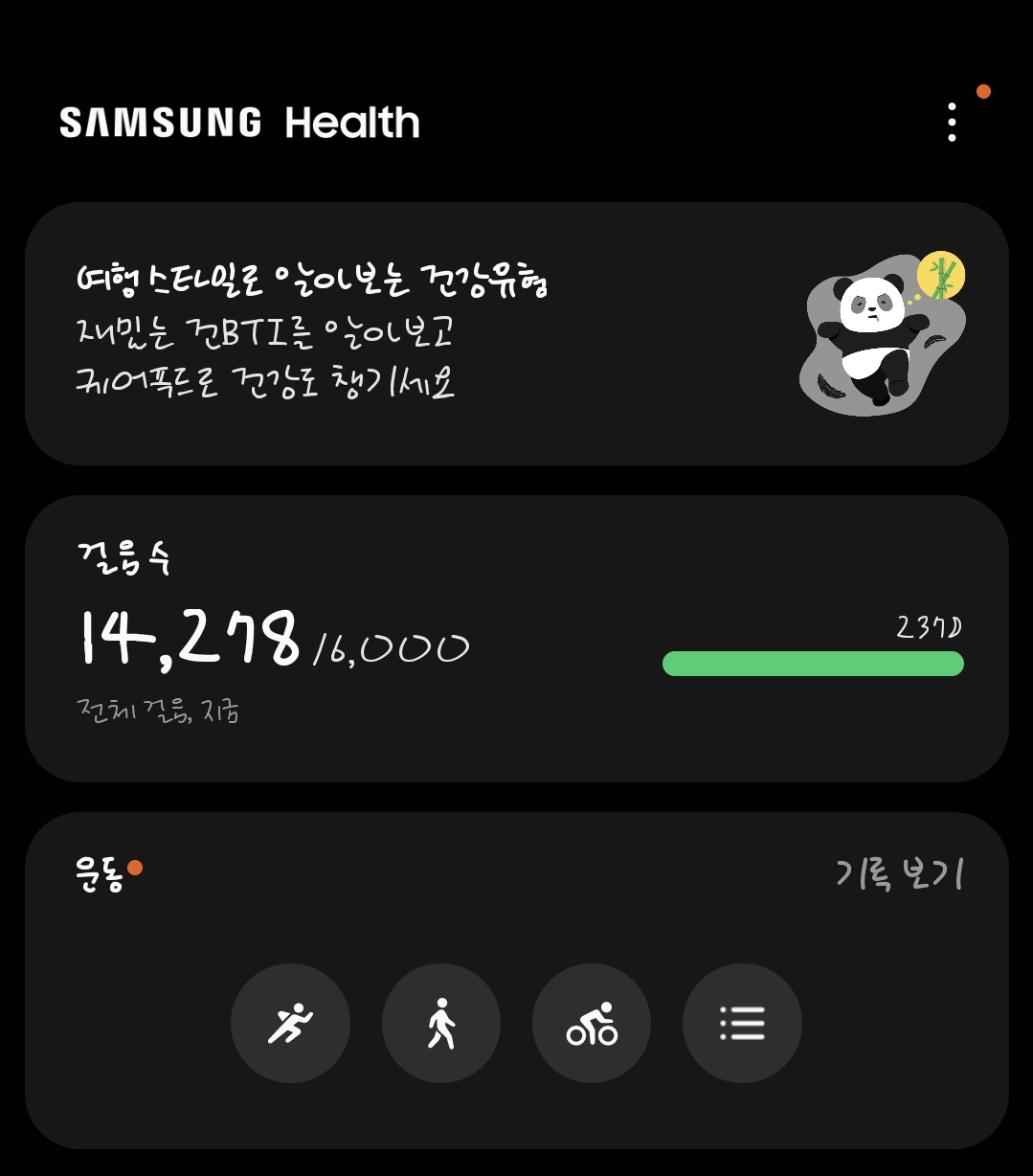
Task: Open the 걸음 수 steps card
Action: point(517,638)
